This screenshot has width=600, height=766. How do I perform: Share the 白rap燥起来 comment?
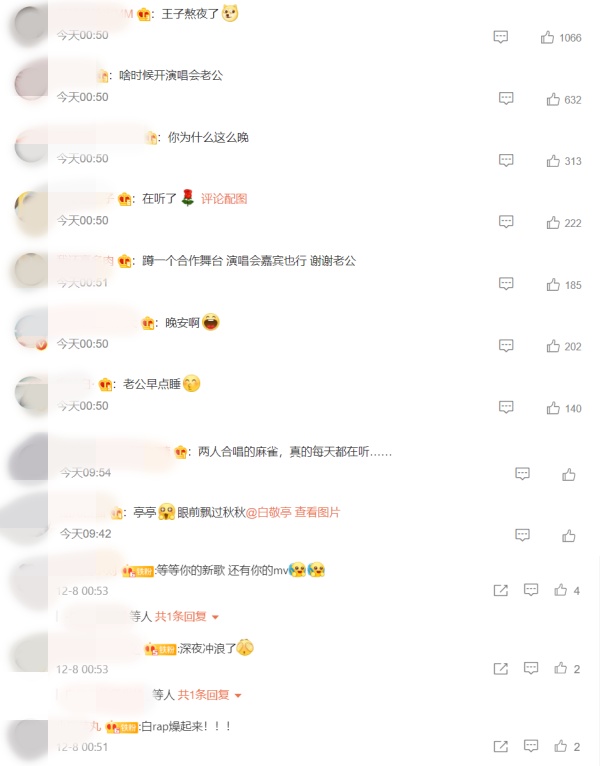(x=501, y=746)
